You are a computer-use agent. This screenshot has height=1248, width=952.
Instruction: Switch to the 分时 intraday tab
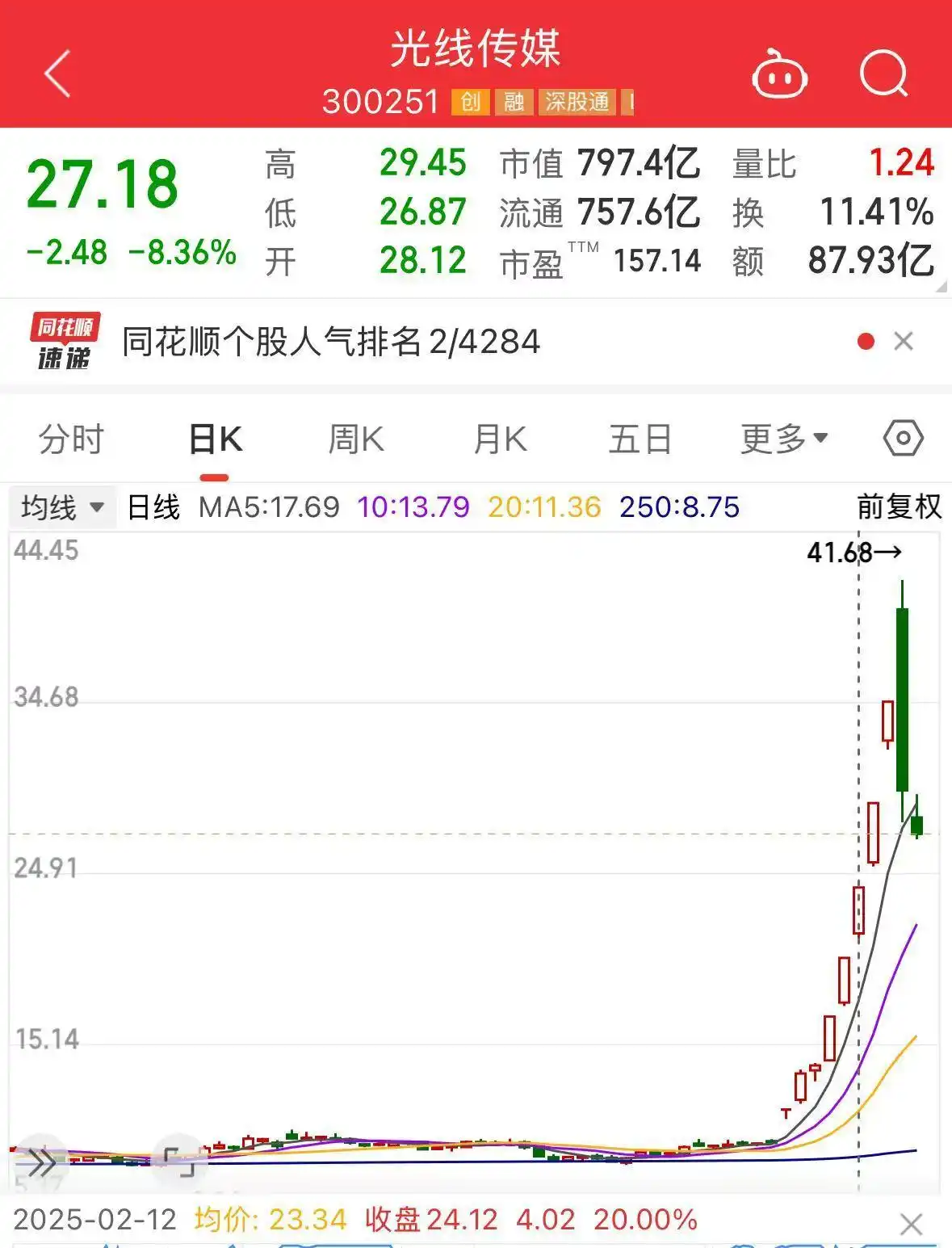71,438
